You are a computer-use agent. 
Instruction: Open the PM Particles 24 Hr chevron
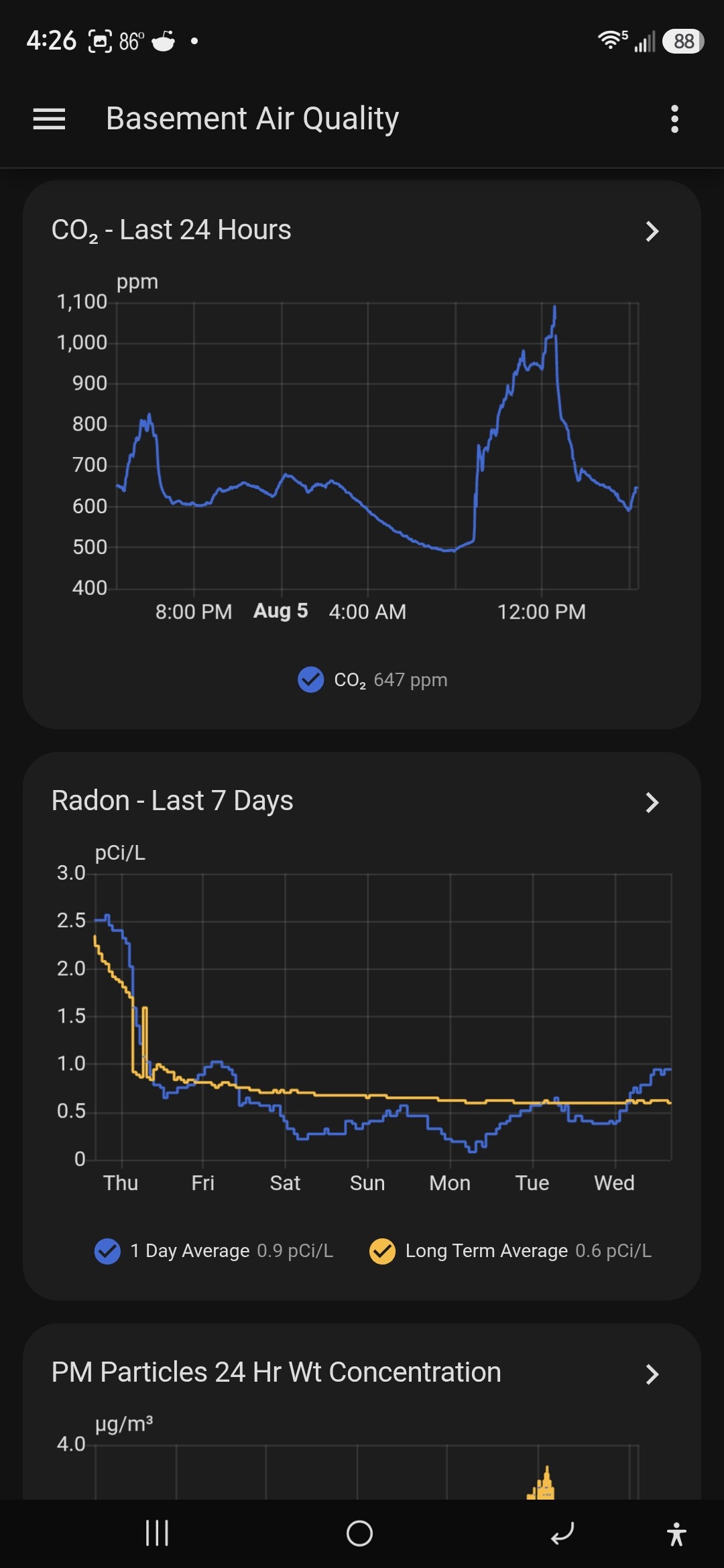click(652, 1374)
